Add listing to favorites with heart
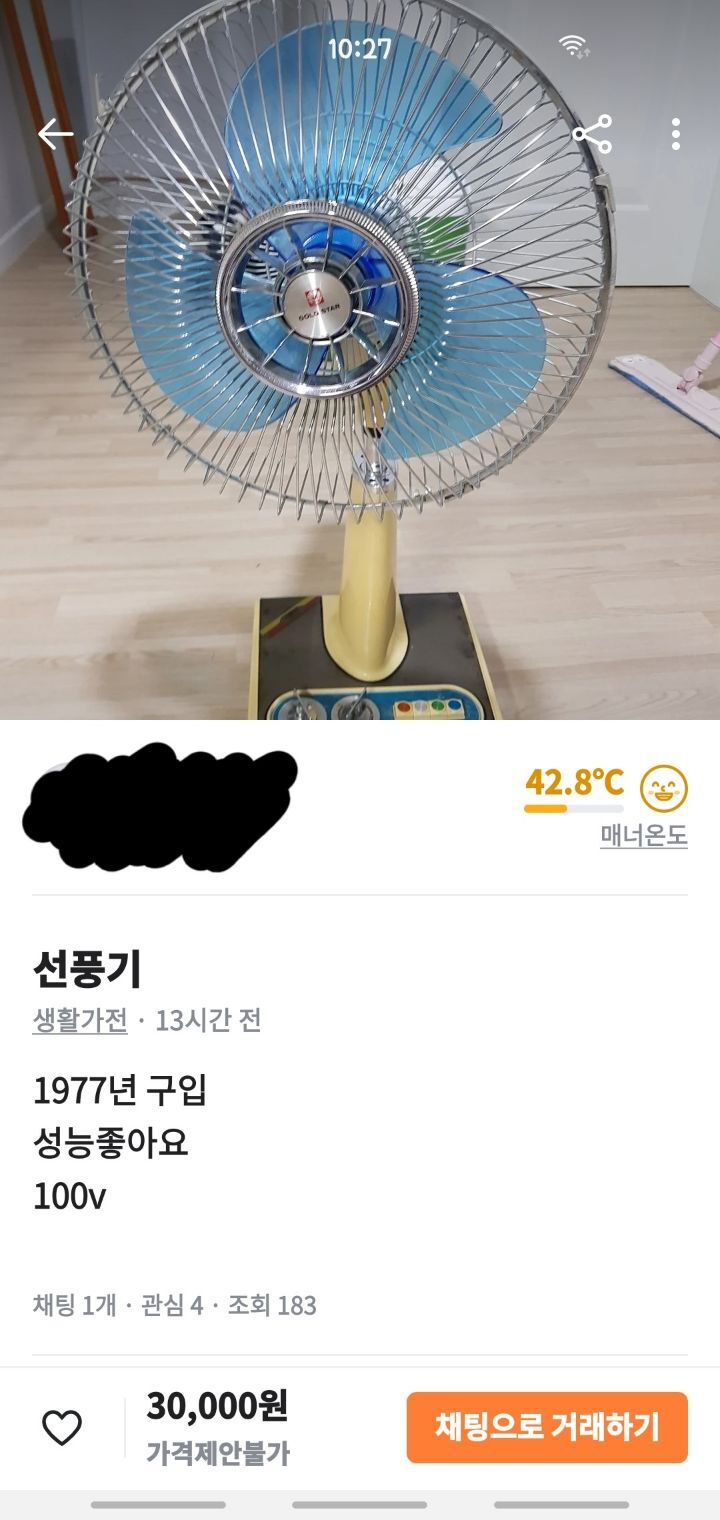The width and height of the screenshot is (720, 1520). click(62, 1428)
